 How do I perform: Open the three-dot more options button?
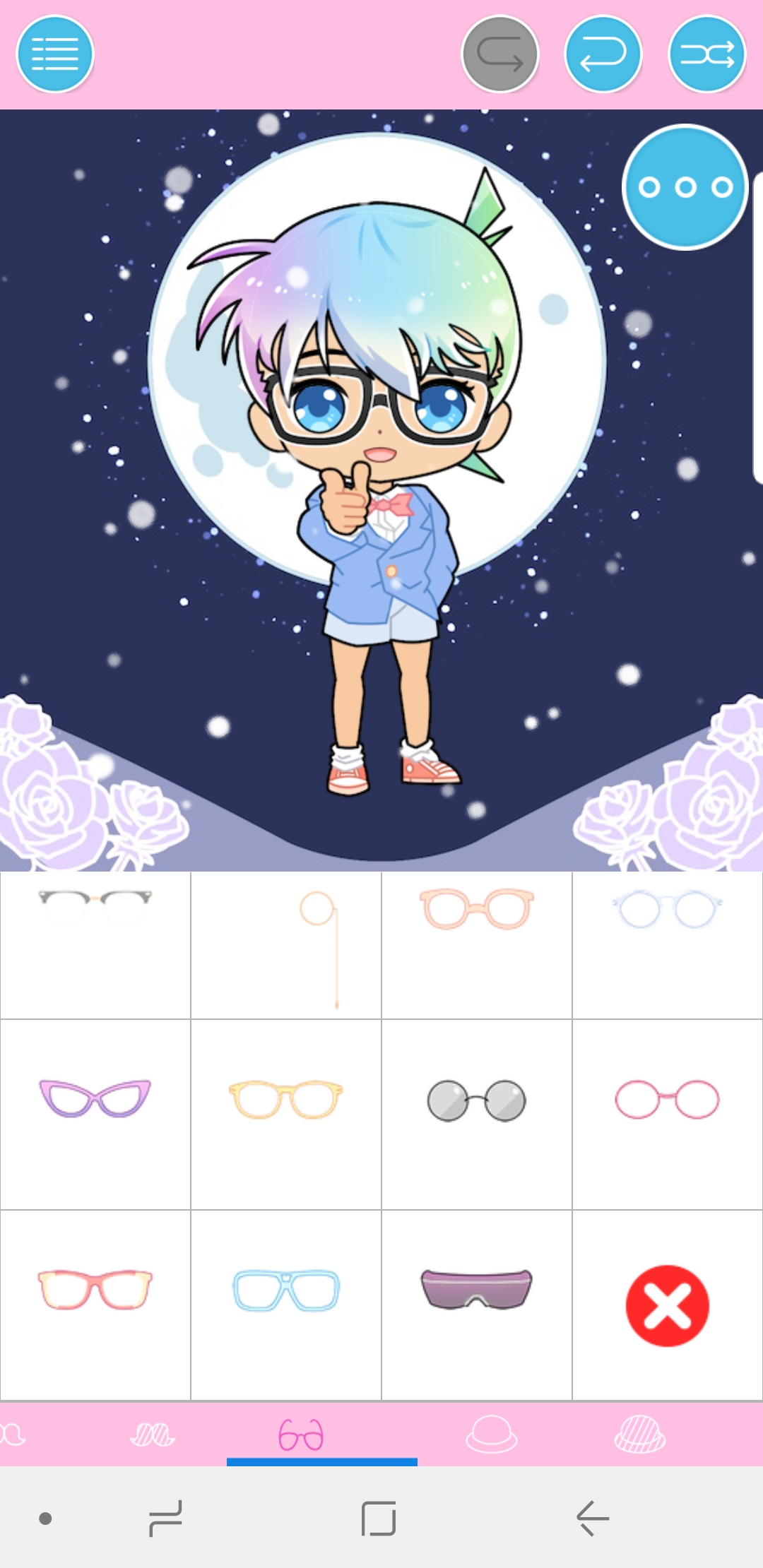pos(685,187)
